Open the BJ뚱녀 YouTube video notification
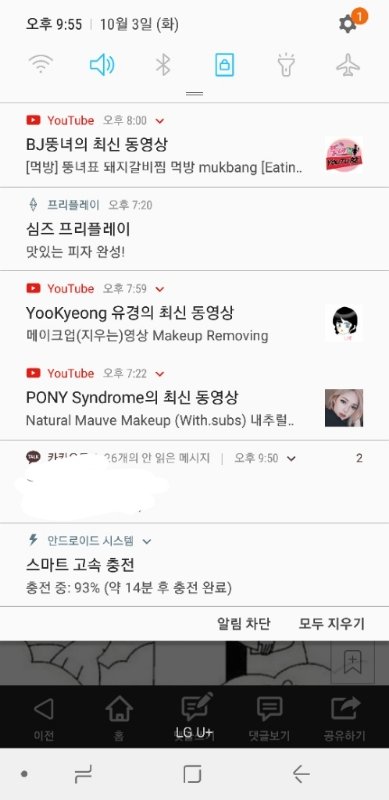The height and width of the screenshot is (800, 389). [x=194, y=145]
